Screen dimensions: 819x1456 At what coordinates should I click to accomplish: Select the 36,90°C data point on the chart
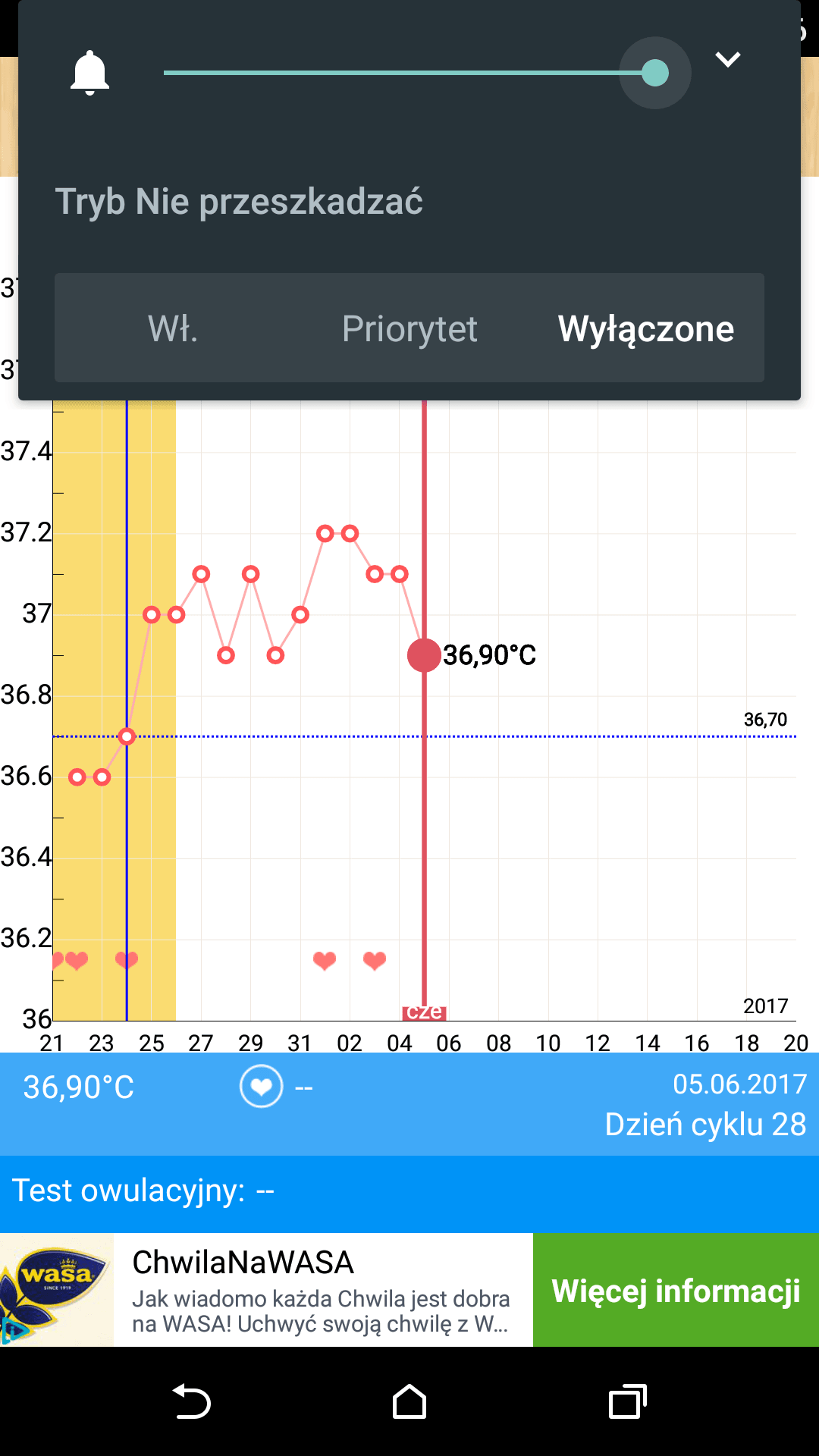tap(424, 655)
